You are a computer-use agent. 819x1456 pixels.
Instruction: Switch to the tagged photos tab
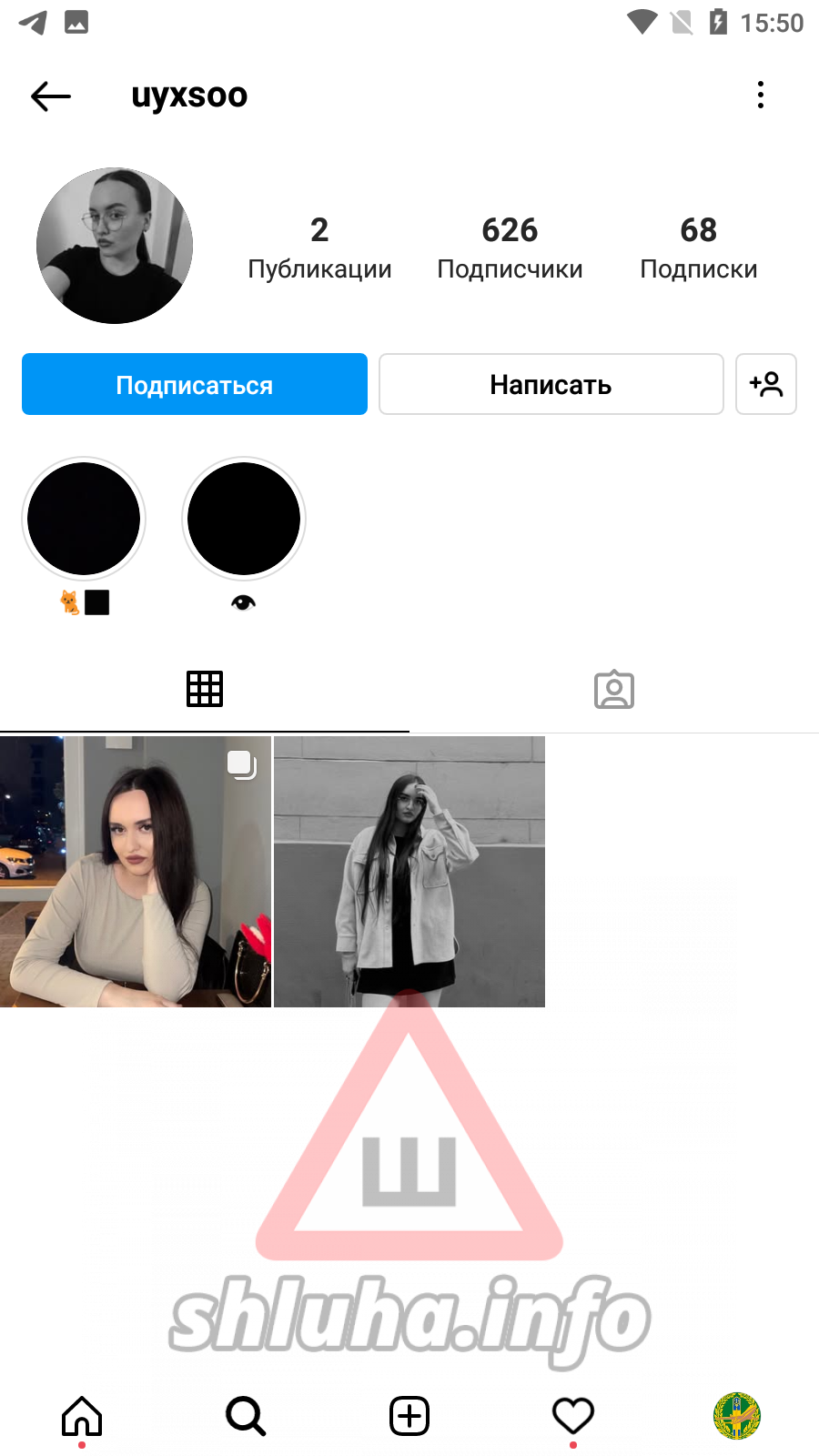[614, 689]
